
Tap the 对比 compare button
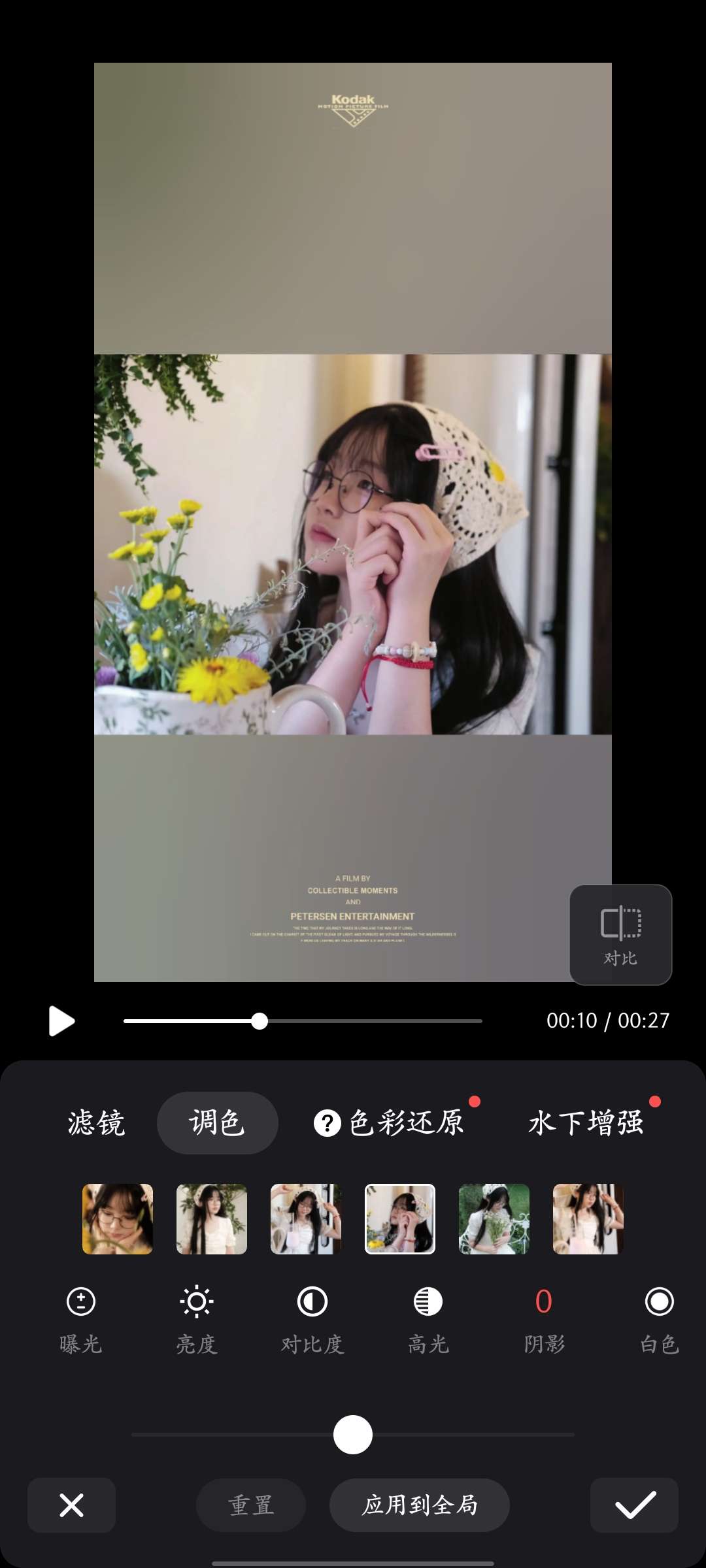620,934
